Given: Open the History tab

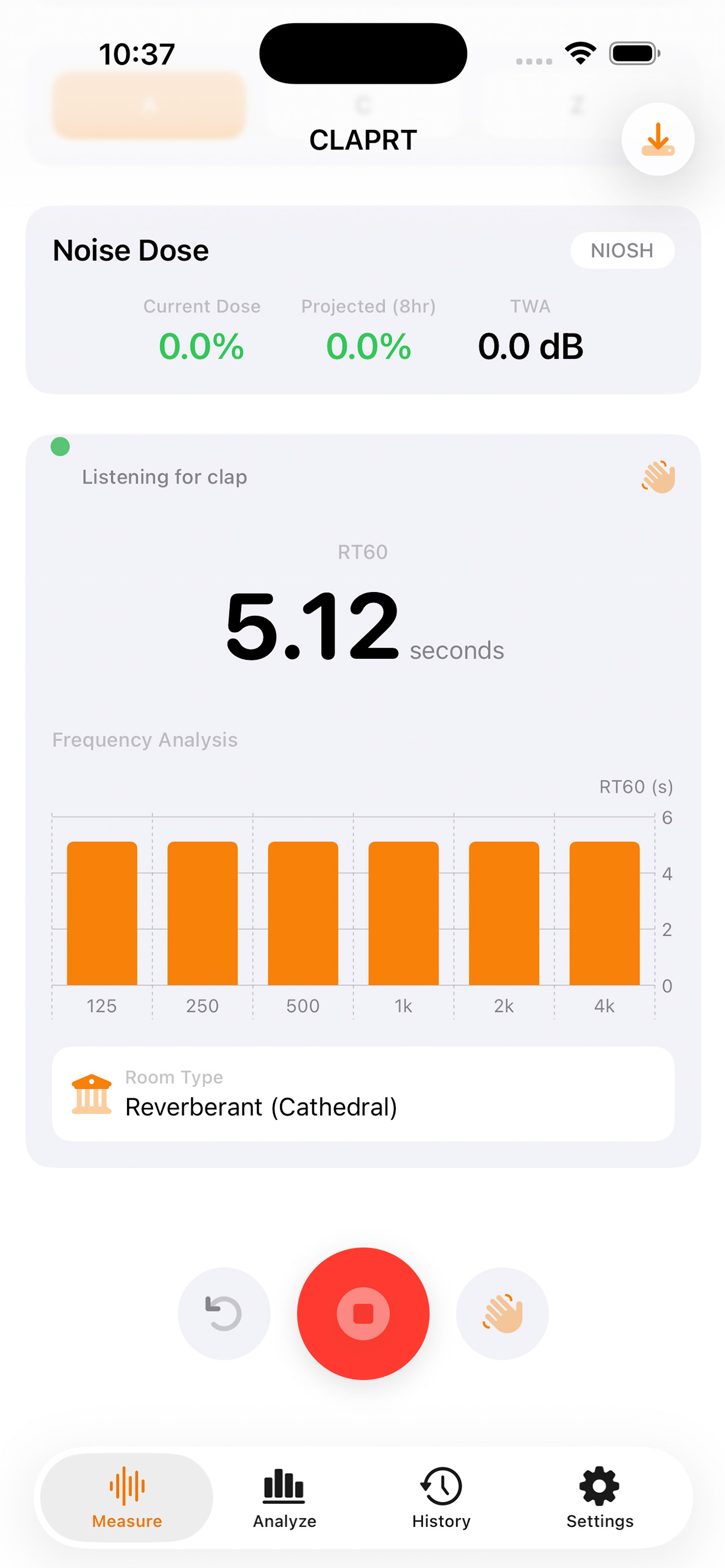Looking at the screenshot, I should pyautogui.click(x=442, y=1498).
